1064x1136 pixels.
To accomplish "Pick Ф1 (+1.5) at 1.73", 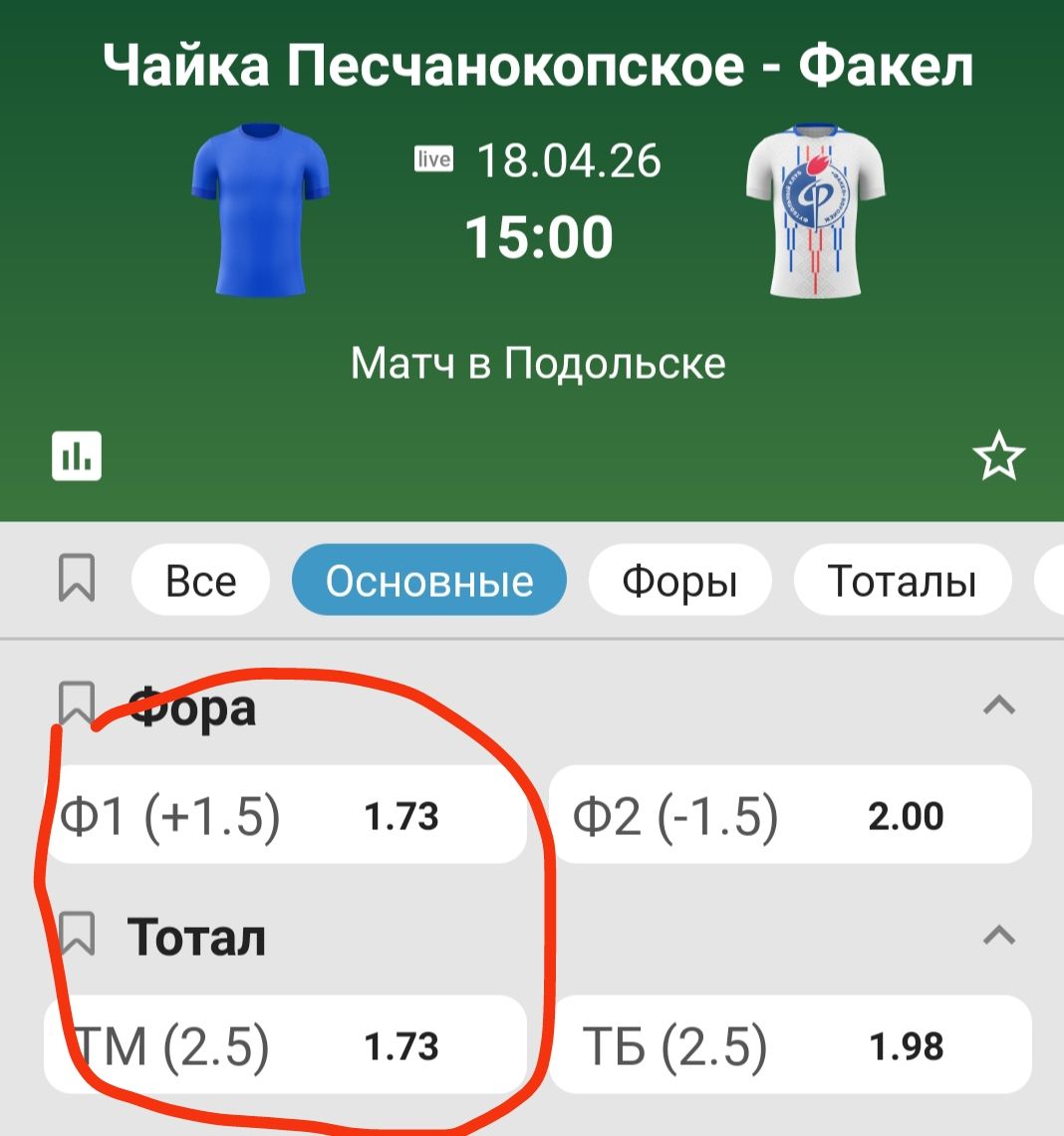I will (x=286, y=816).
